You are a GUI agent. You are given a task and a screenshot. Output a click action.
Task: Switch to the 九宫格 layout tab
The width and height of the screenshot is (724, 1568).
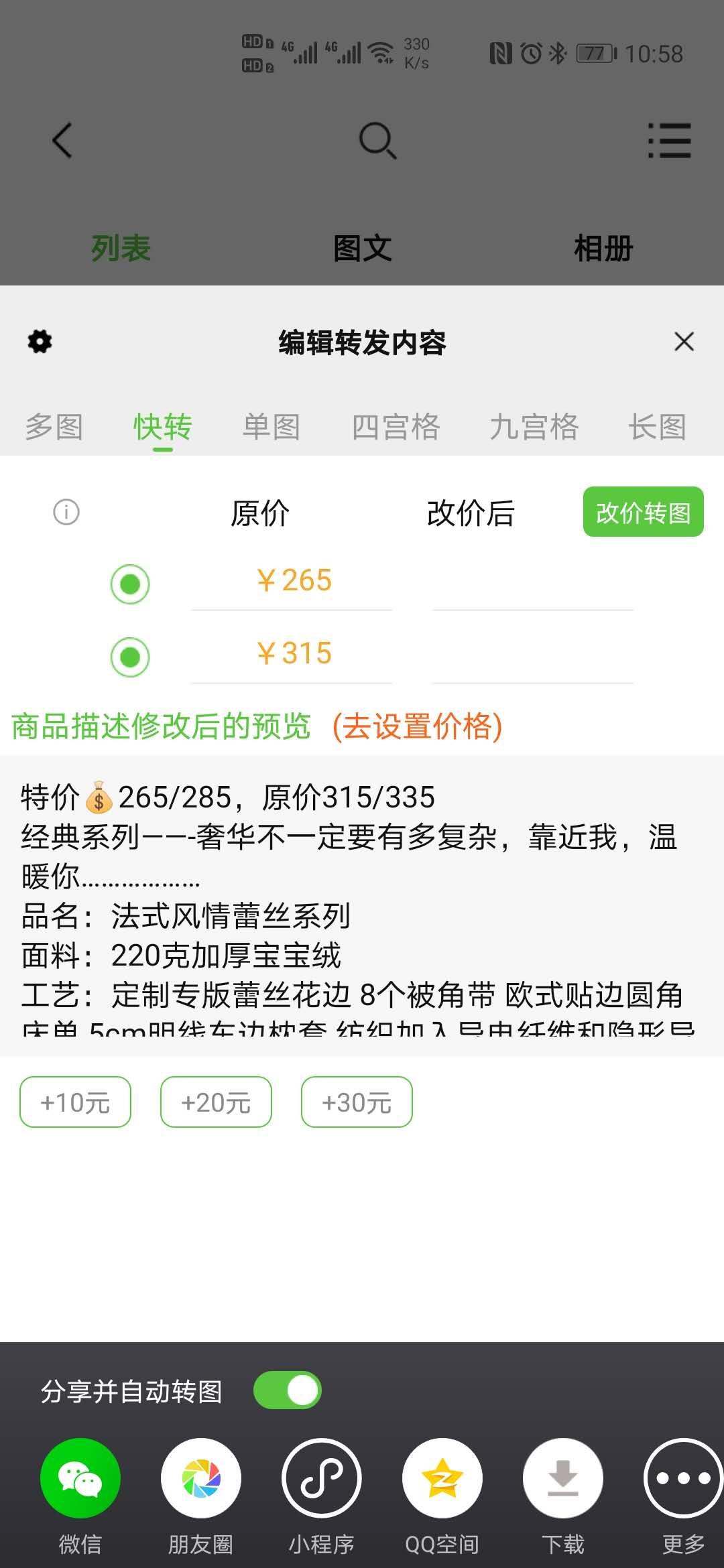(x=536, y=427)
